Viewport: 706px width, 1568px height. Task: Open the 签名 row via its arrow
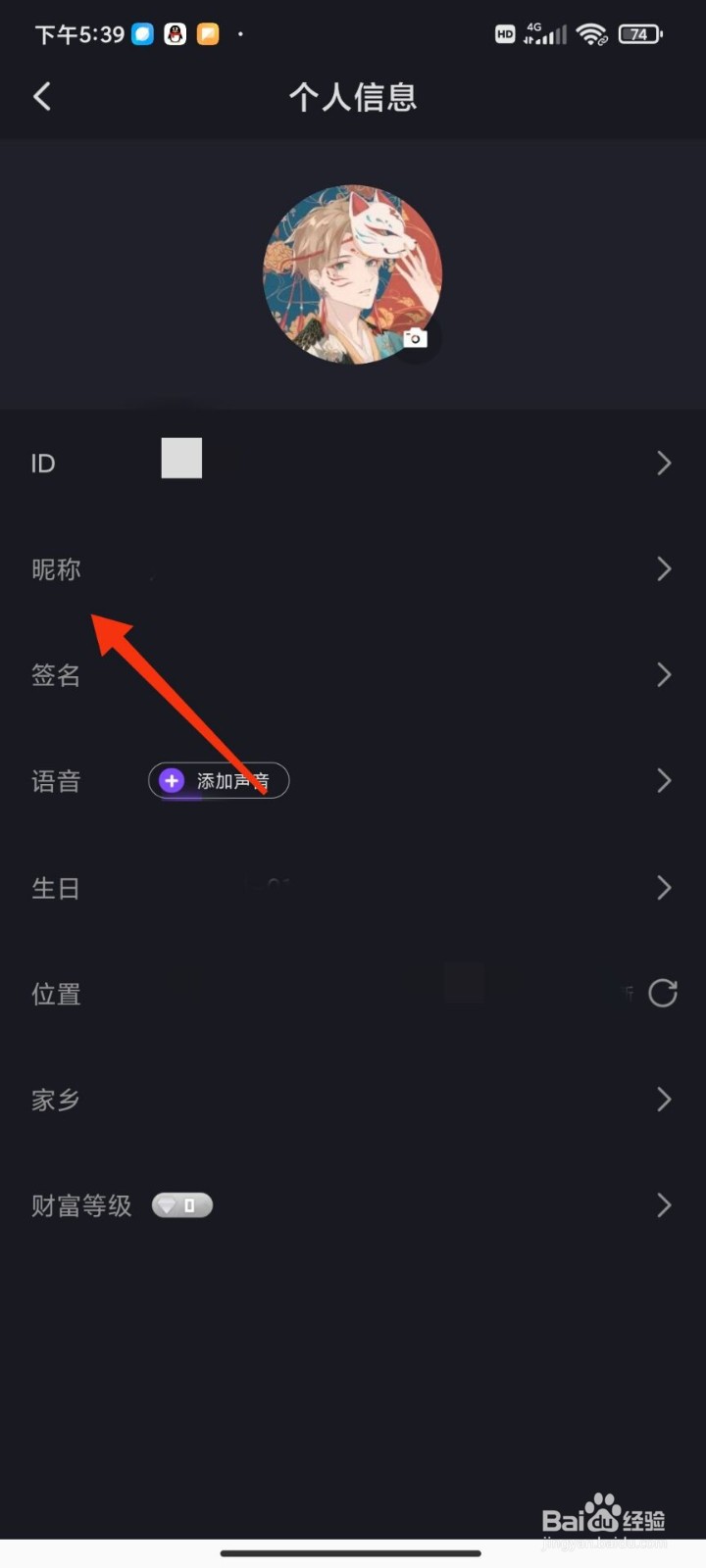664,674
